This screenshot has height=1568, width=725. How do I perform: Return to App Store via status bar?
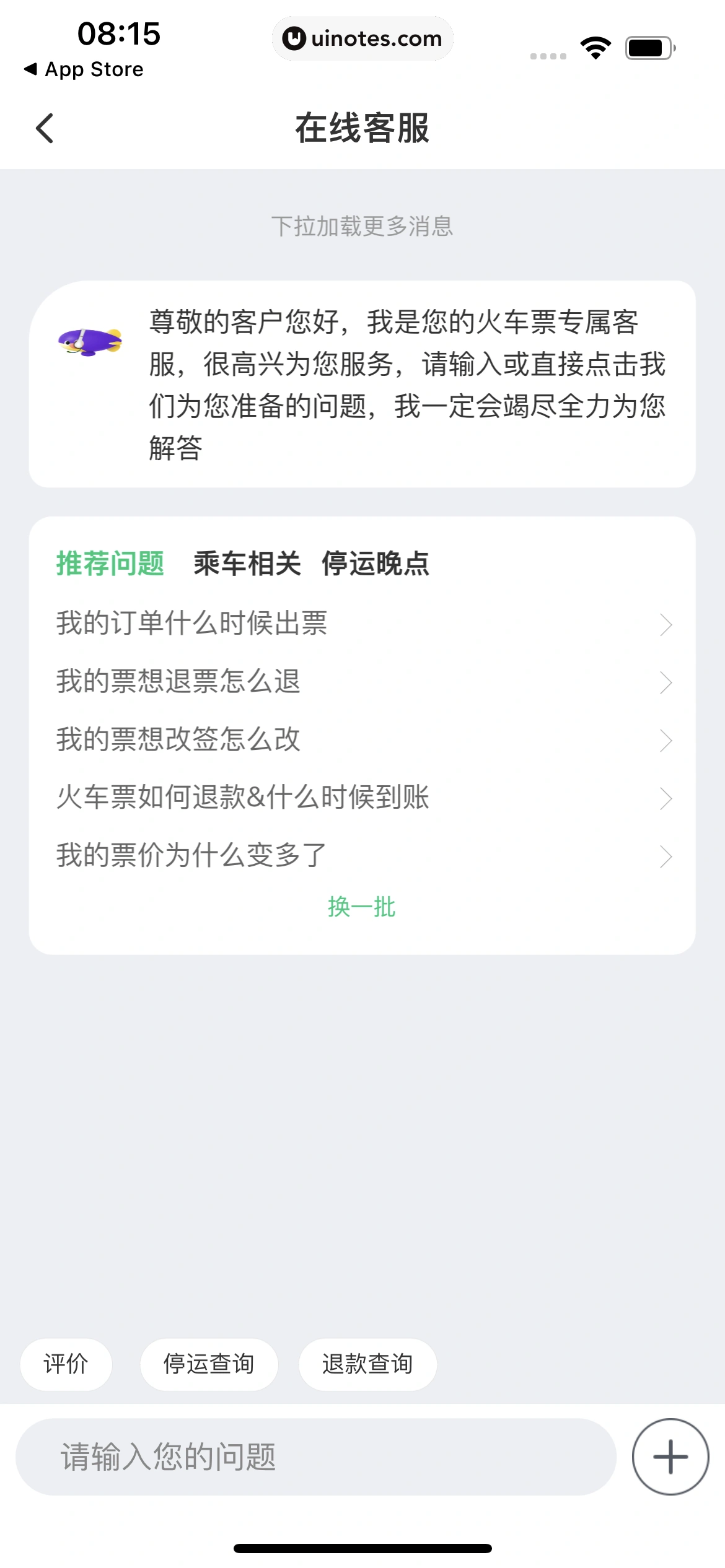tap(84, 69)
